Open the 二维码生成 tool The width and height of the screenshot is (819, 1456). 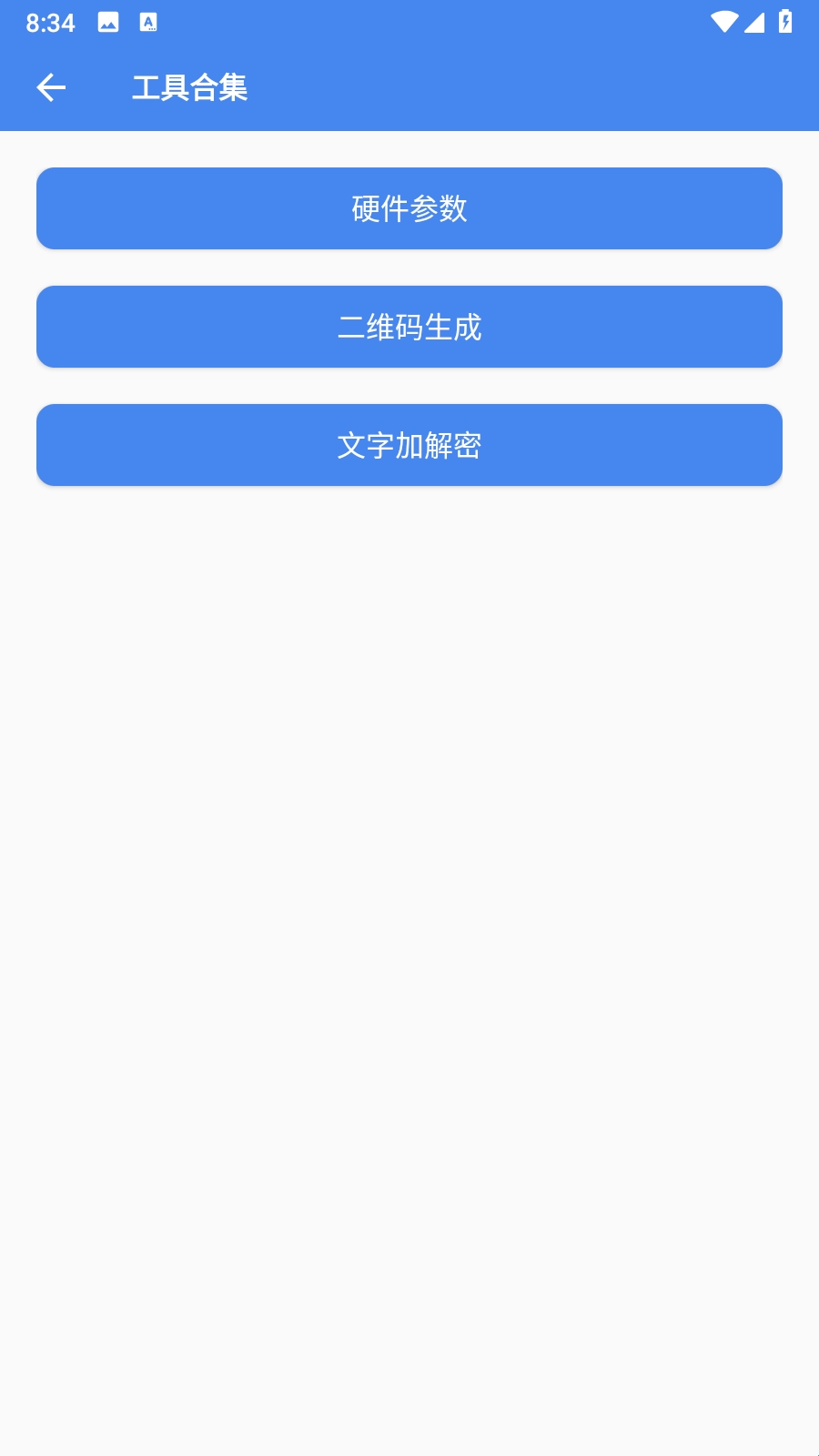[x=409, y=327]
